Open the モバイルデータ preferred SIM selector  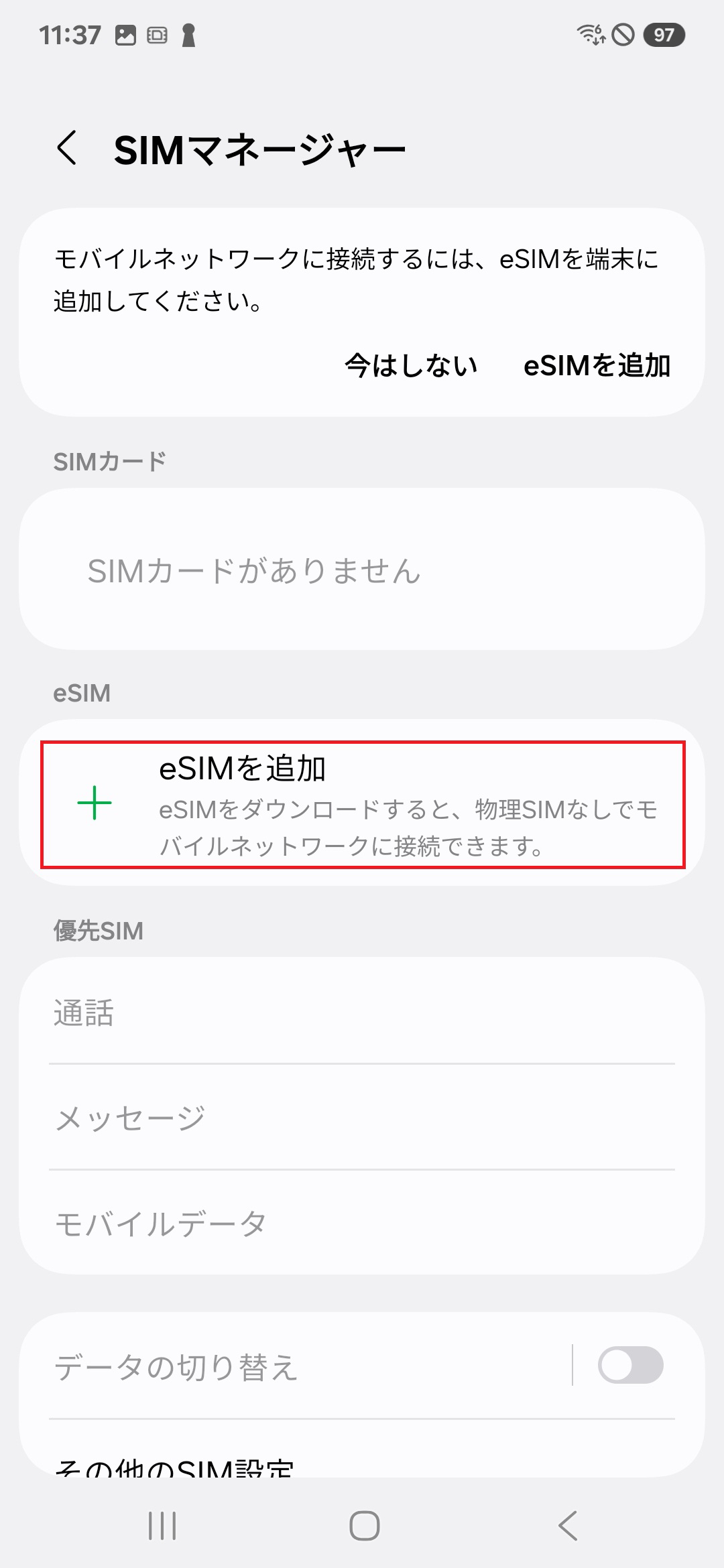point(362,1222)
